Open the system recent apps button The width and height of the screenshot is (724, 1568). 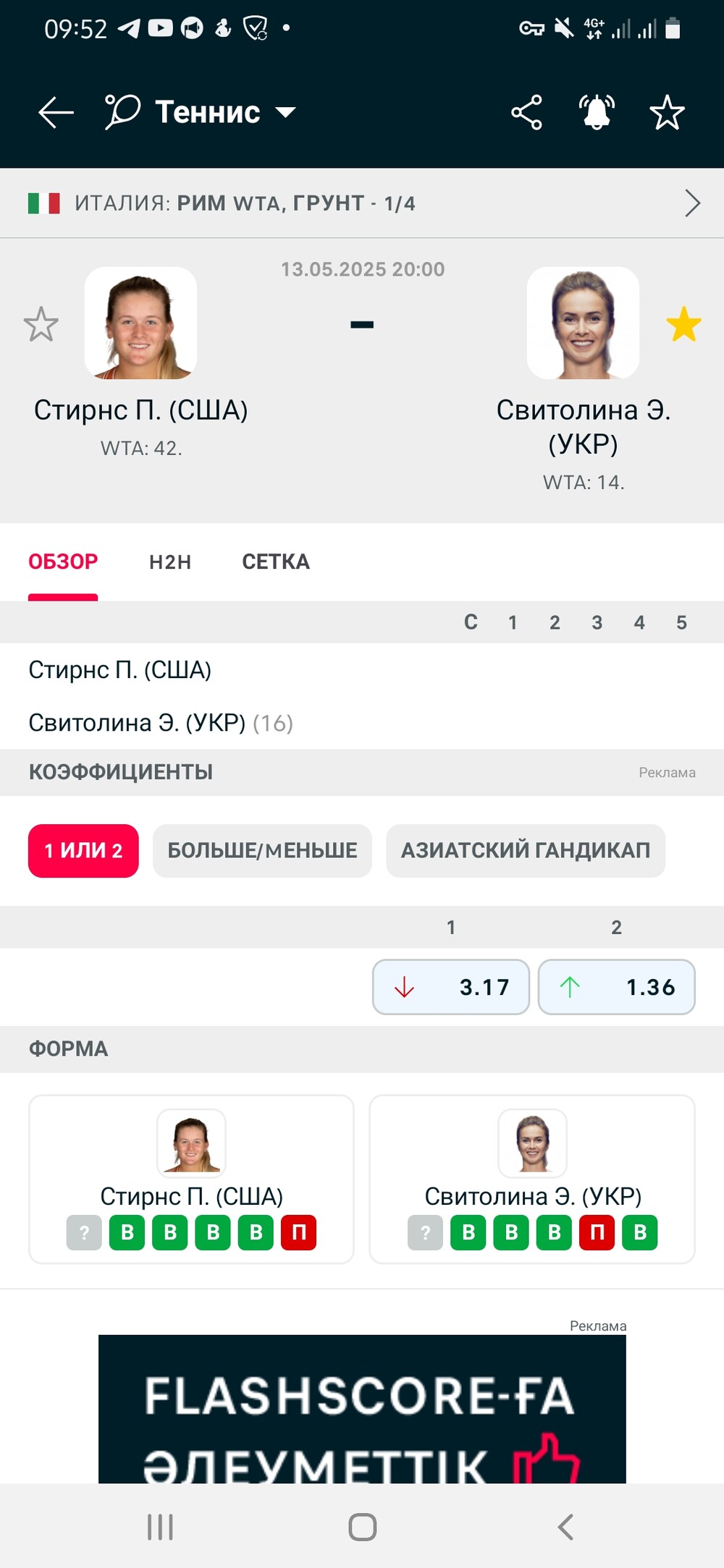[160, 1527]
